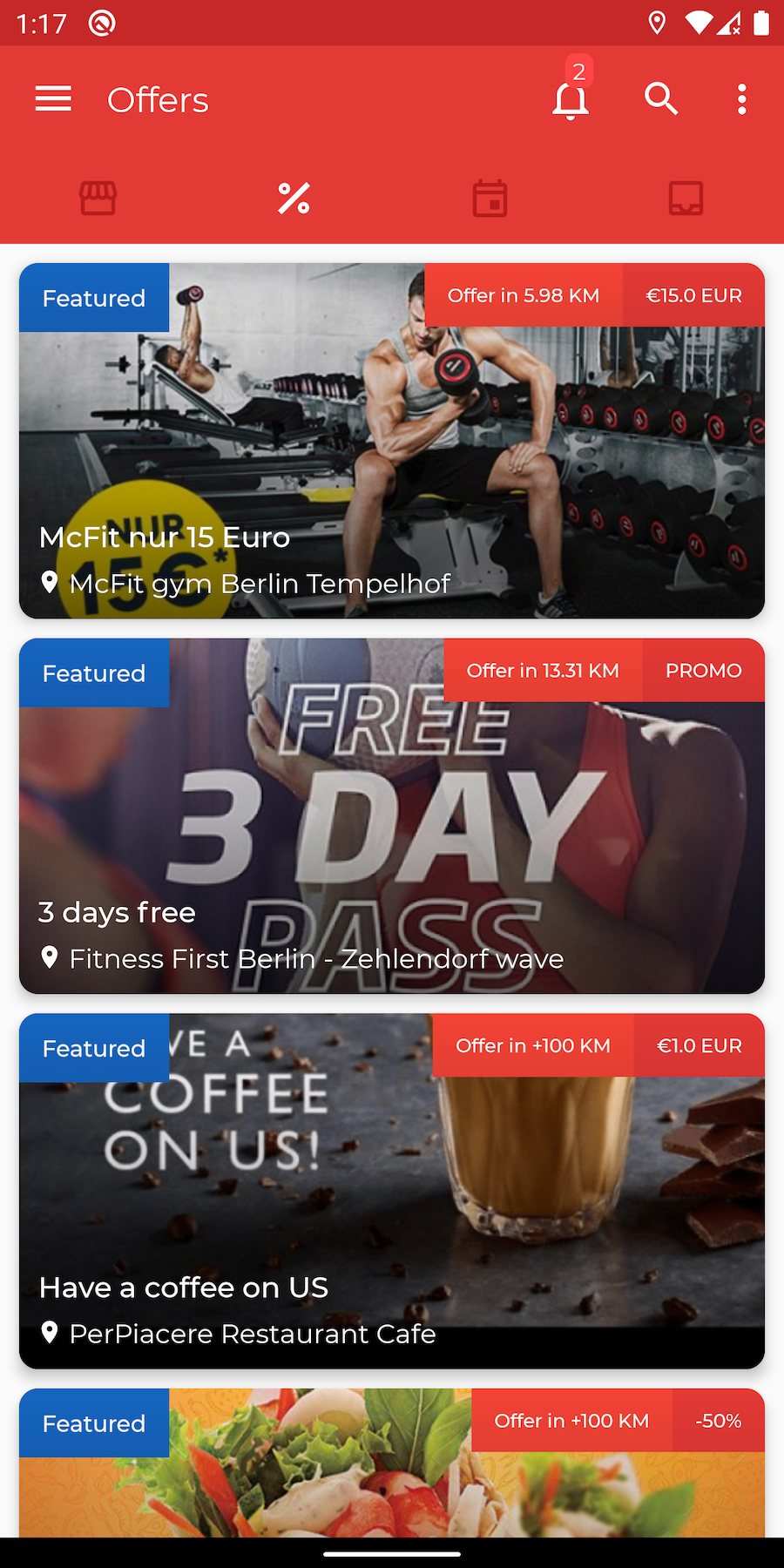Image resolution: width=784 pixels, height=1568 pixels.
Task: Tap the Featured badge on coffee offer
Action: click(x=93, y=1048)
